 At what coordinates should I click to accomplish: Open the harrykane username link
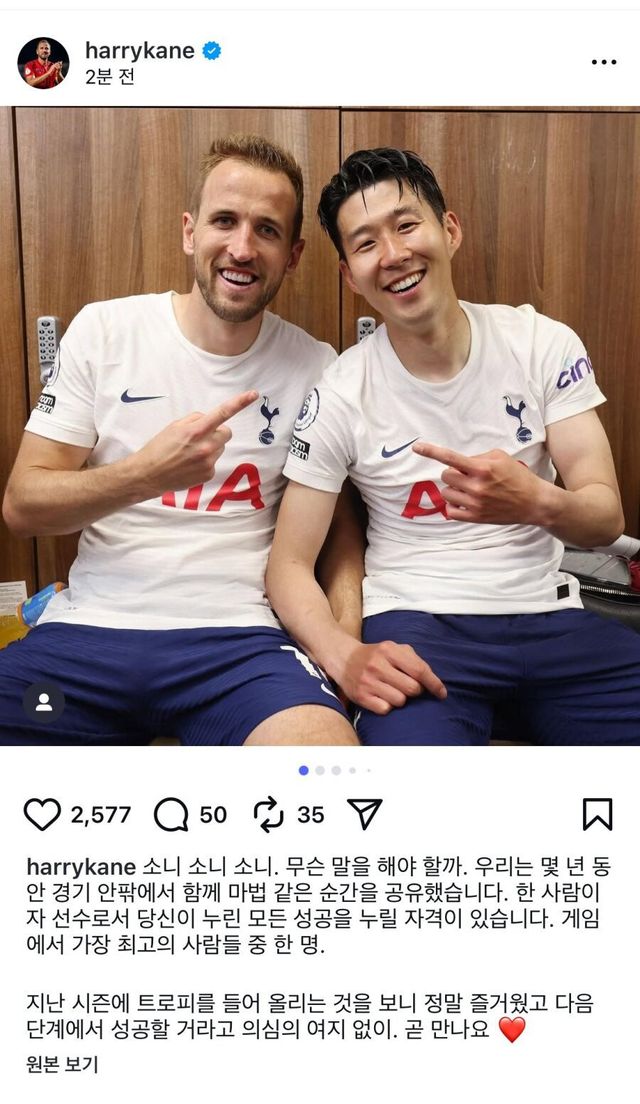click(x=139, y=51)
